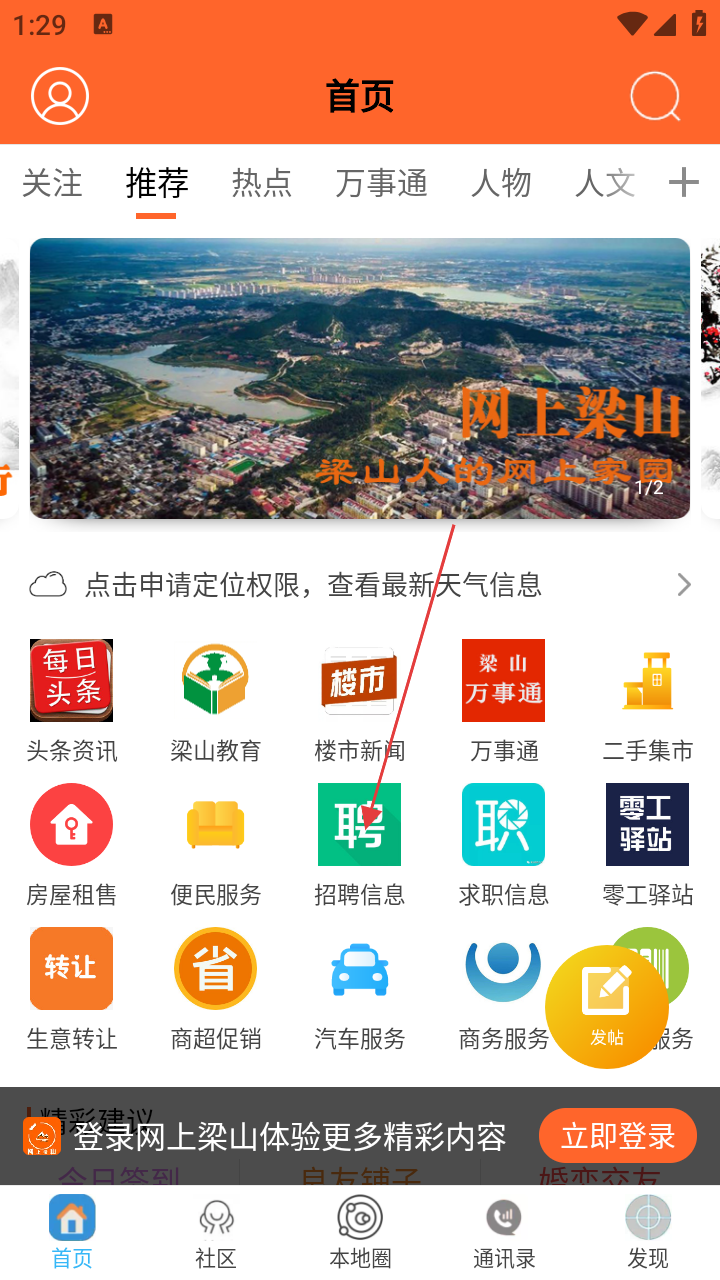Switch to the 社区 bottom tab

point(216,1233)
